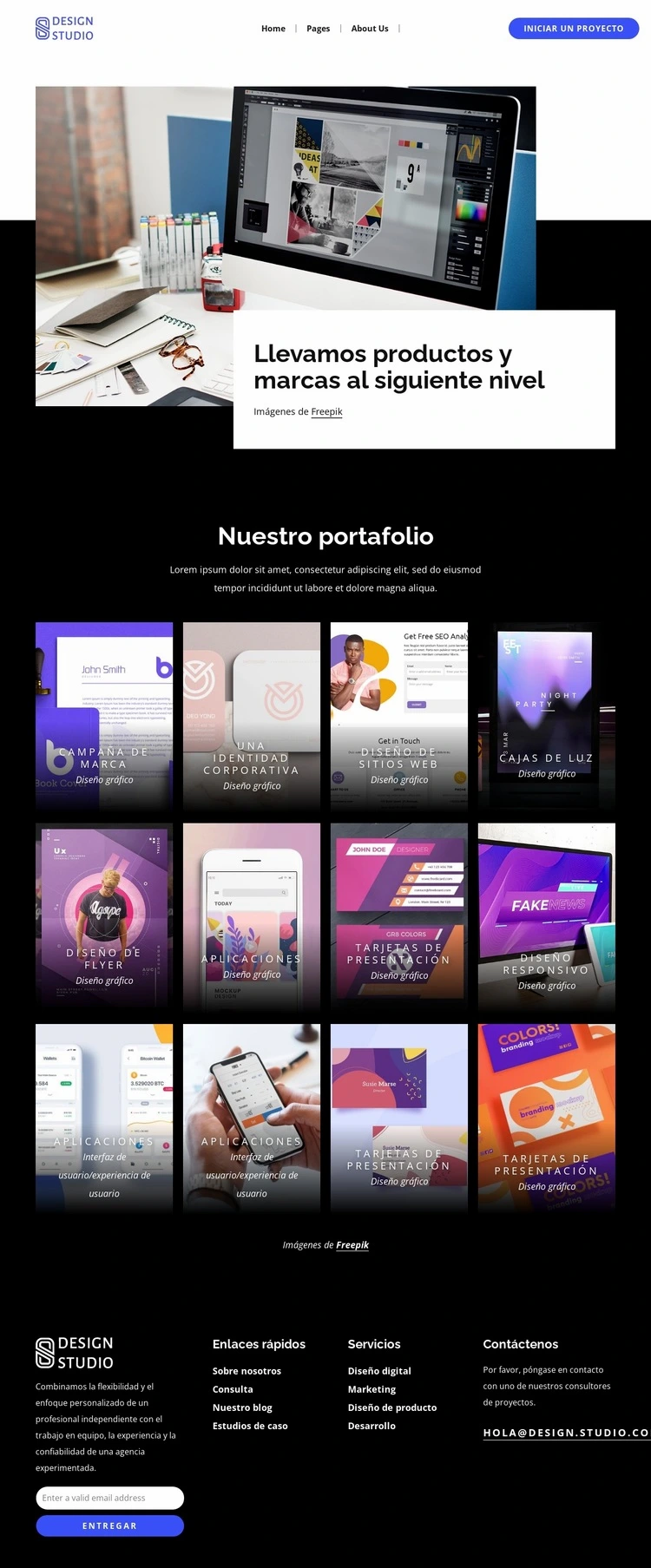Open the Una identidad corporativa tile
Screen dimensions: 651x1568
252,716
